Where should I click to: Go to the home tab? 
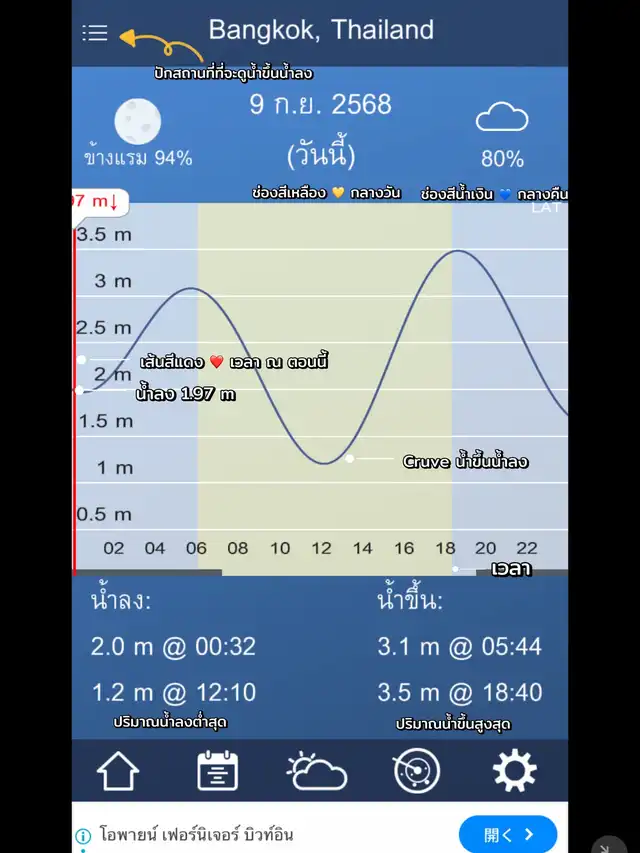click(x=117, y=771)
